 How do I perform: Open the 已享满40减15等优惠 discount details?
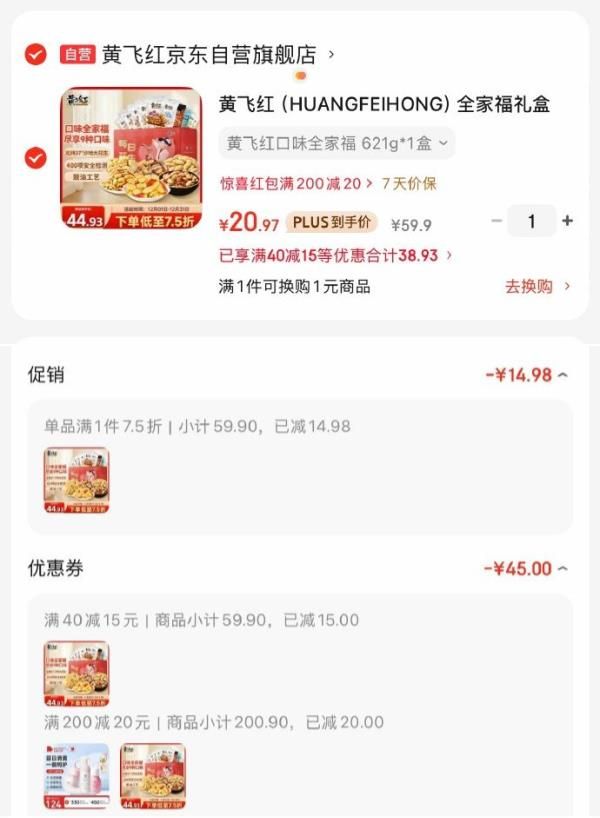(336, 255)
